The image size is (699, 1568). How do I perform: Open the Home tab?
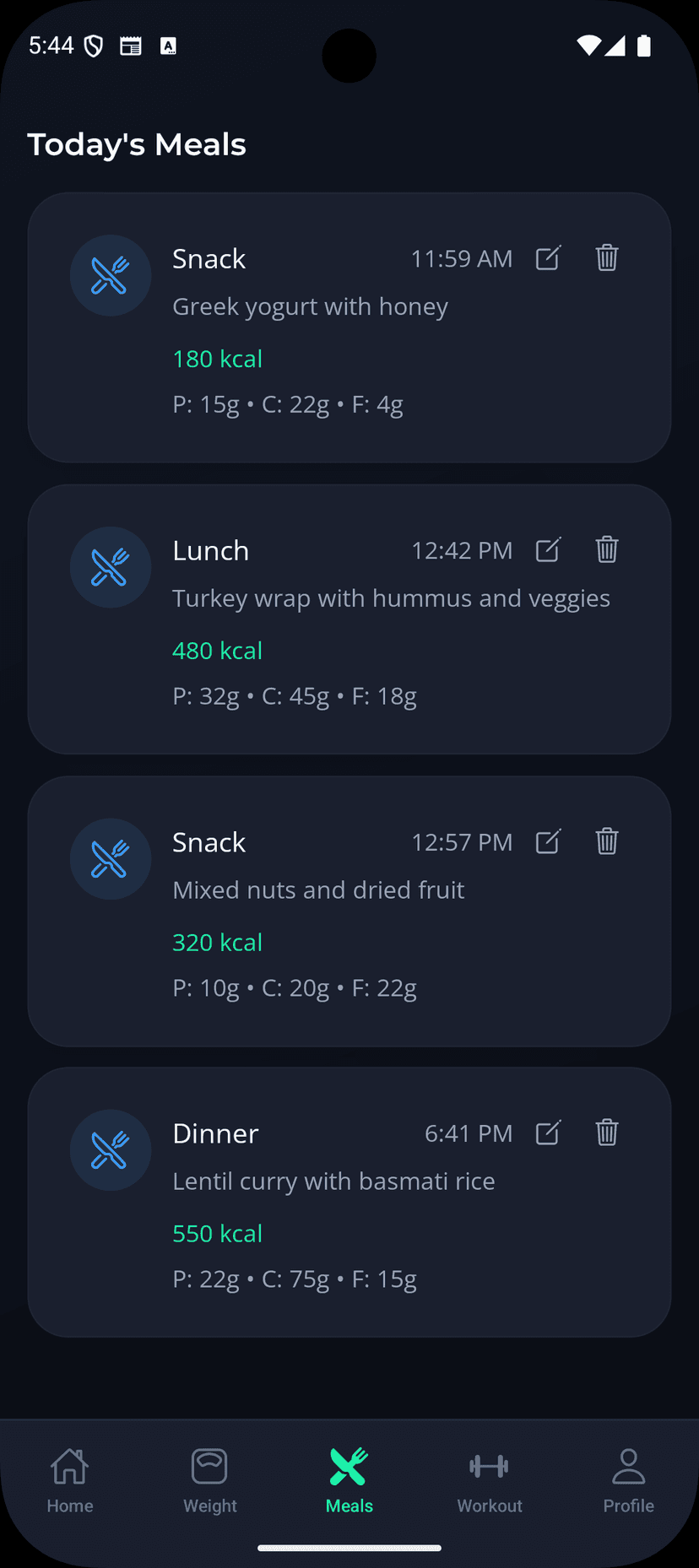point(69,1477)
